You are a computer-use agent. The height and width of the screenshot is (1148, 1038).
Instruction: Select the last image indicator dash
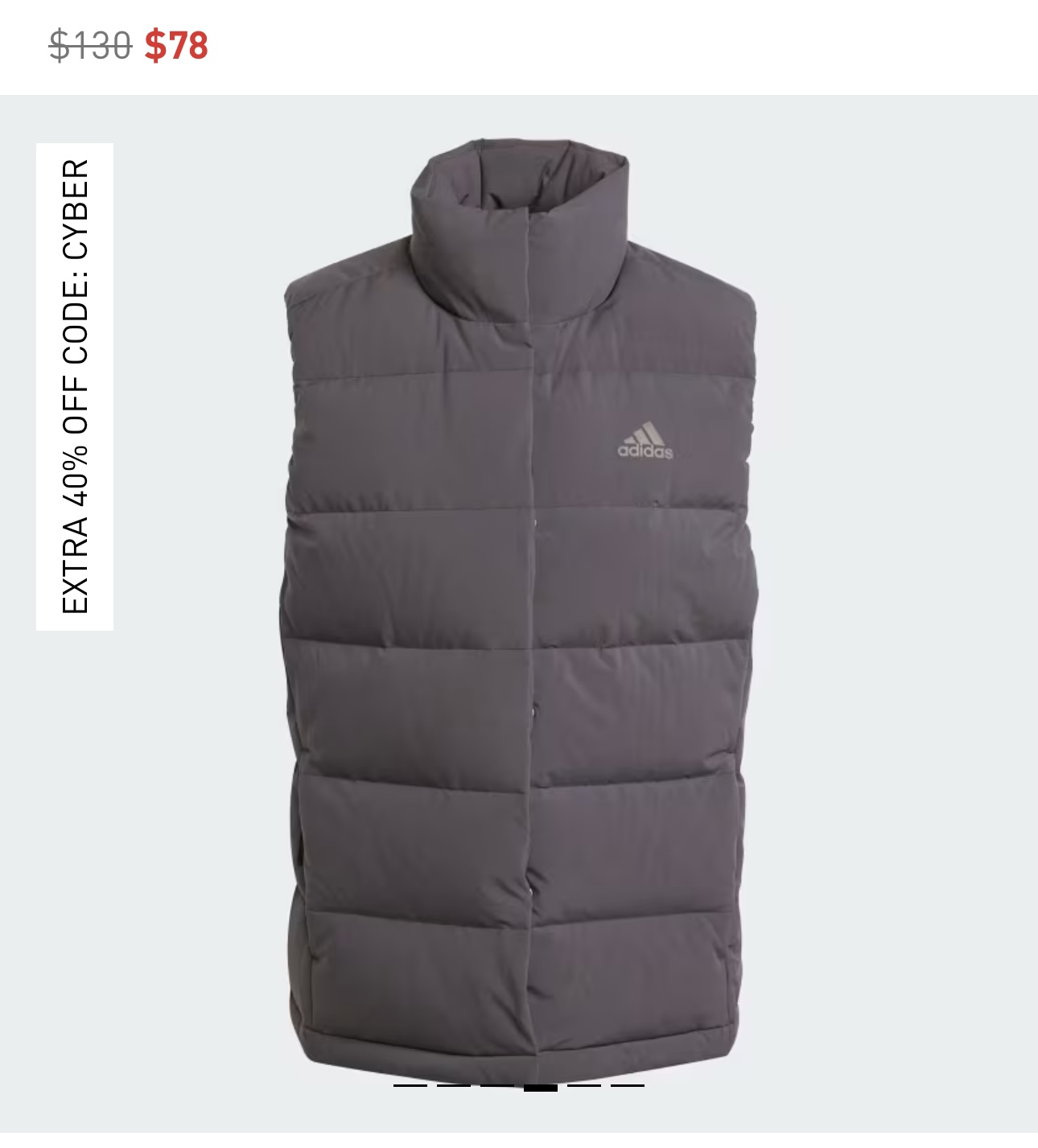pos(628,1085)
